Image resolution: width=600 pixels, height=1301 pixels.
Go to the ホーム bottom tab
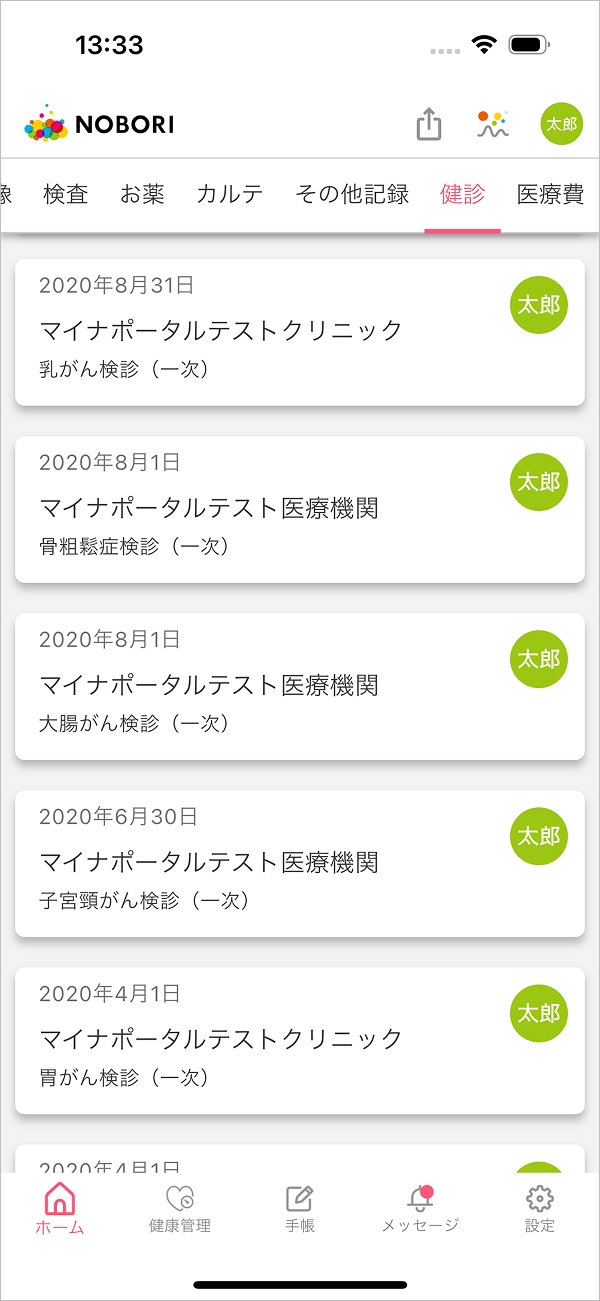60,1208
